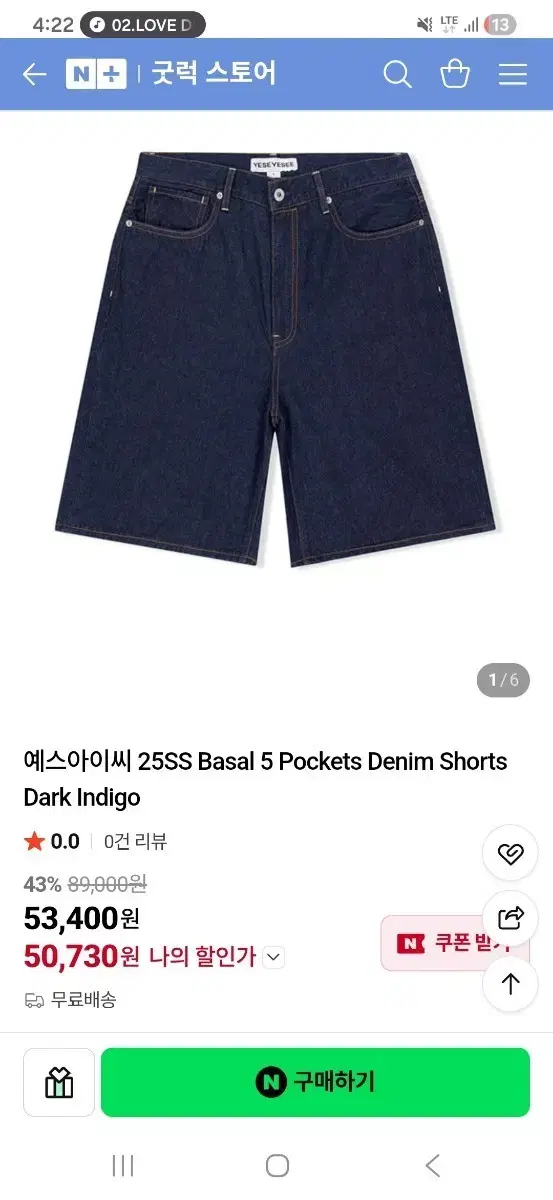553x1200 pixels.
Task: Open the N+ Naver home logo
Action: pos(96,74)
